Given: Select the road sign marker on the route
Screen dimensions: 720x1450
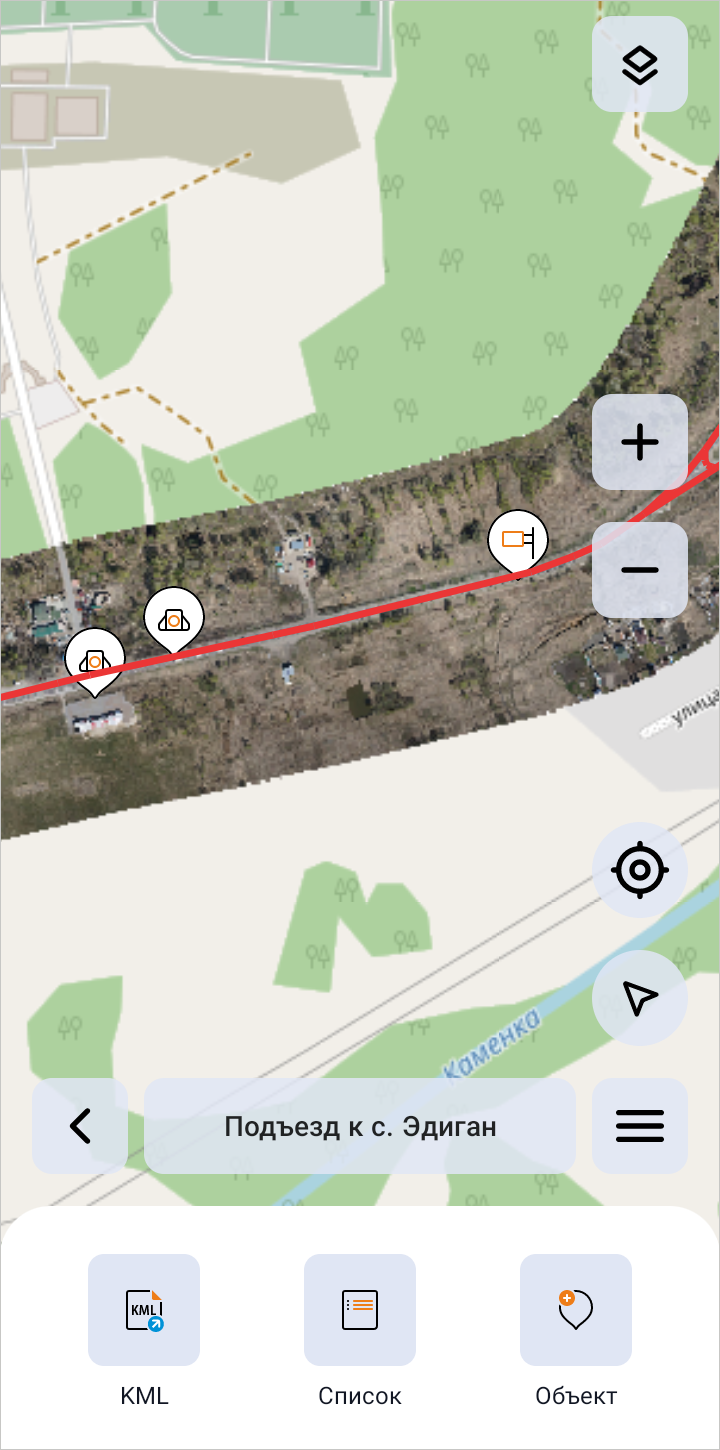Looking at the screenshot, I should coord(518,541).
